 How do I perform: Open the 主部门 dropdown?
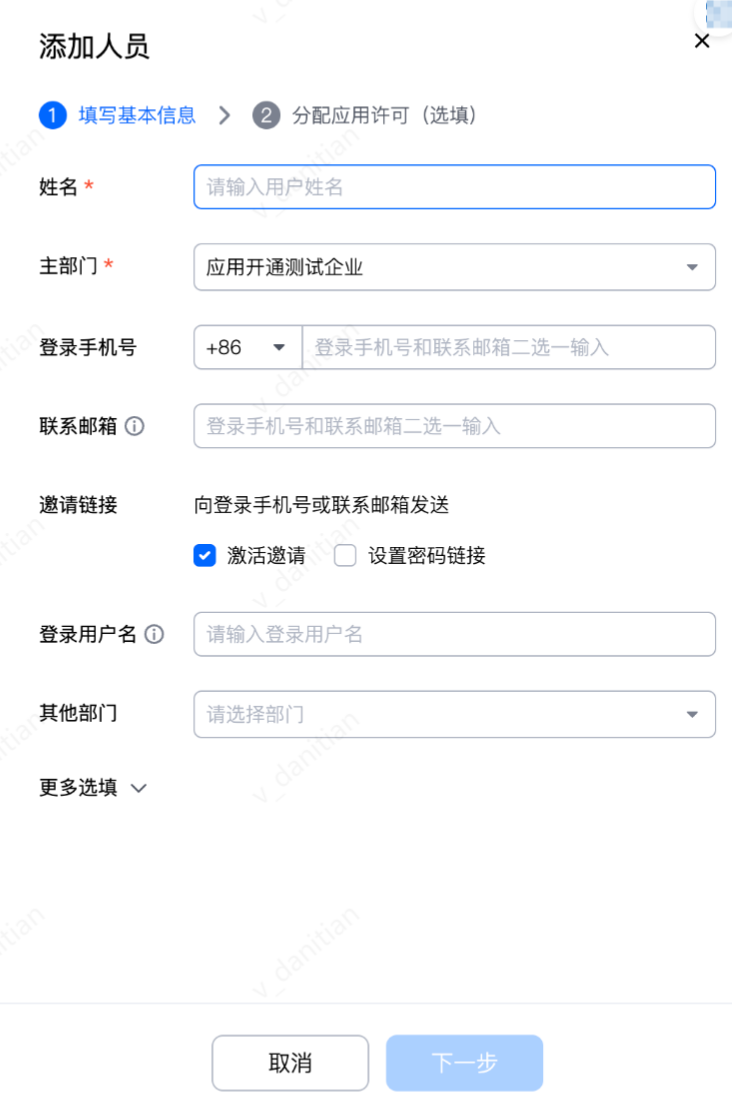[x=454, y=267]
